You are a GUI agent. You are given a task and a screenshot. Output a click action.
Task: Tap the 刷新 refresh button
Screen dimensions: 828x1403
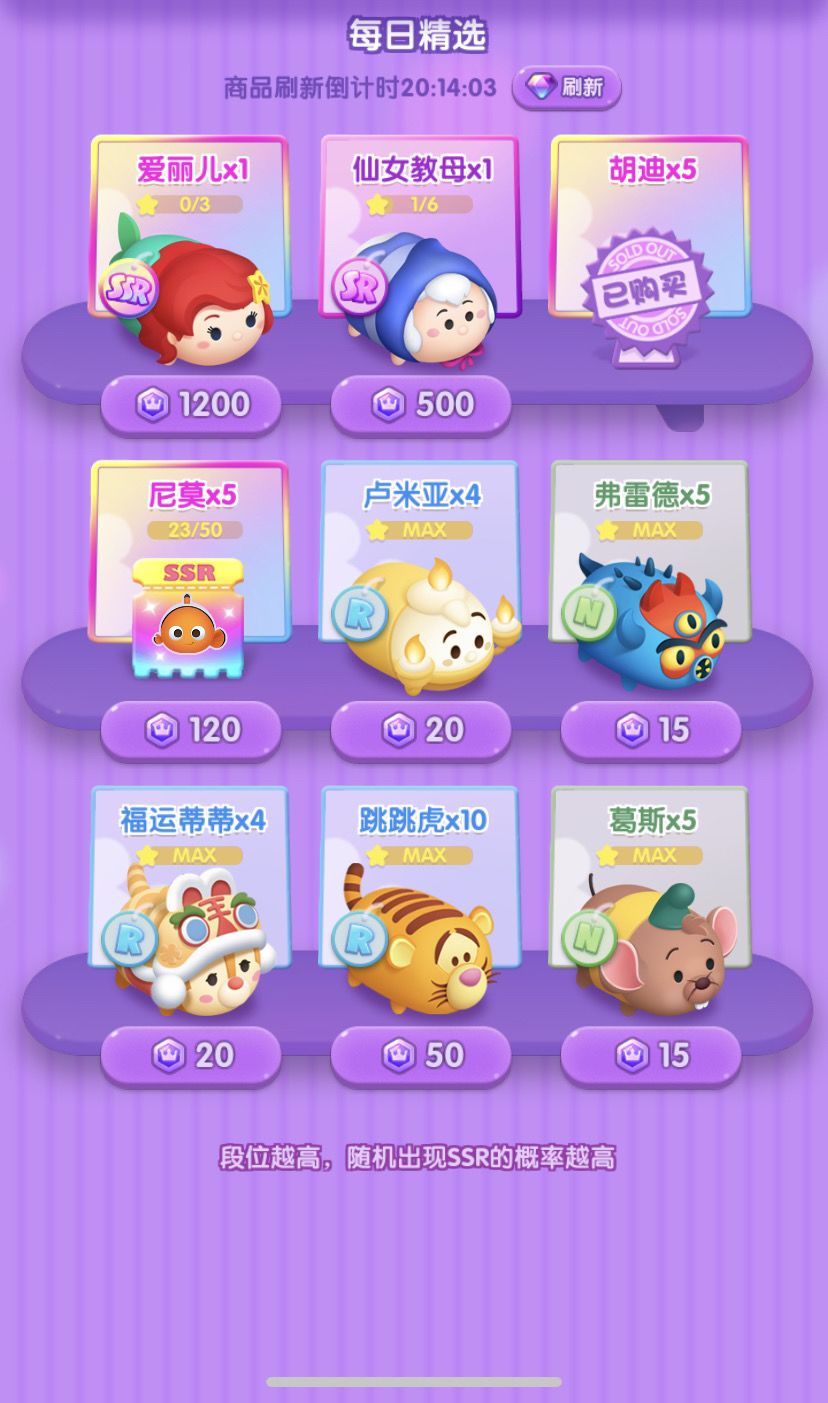pos(566,87)
